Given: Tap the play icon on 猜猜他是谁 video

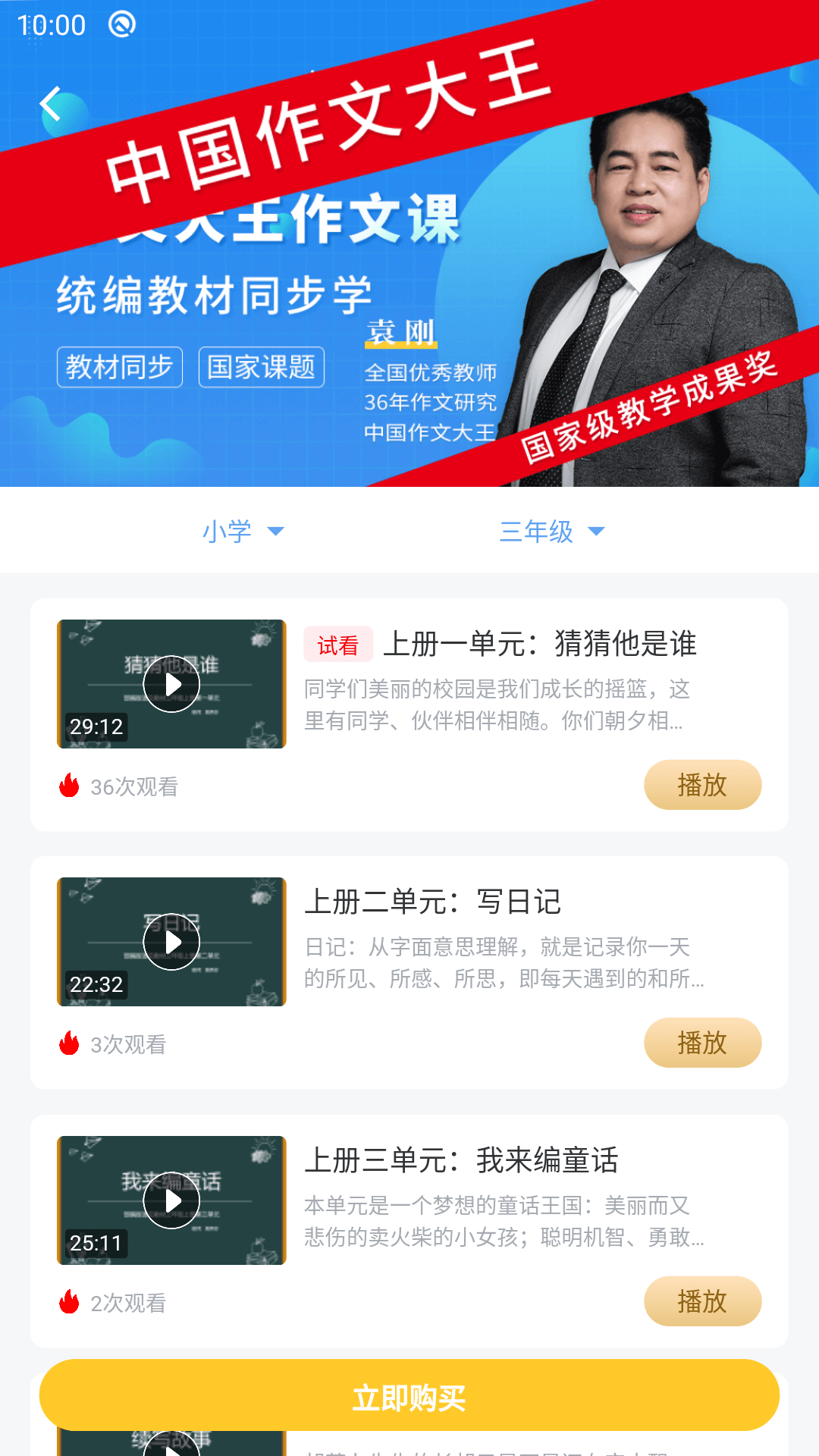Looking at the screenshot, I should coord(172,683).
